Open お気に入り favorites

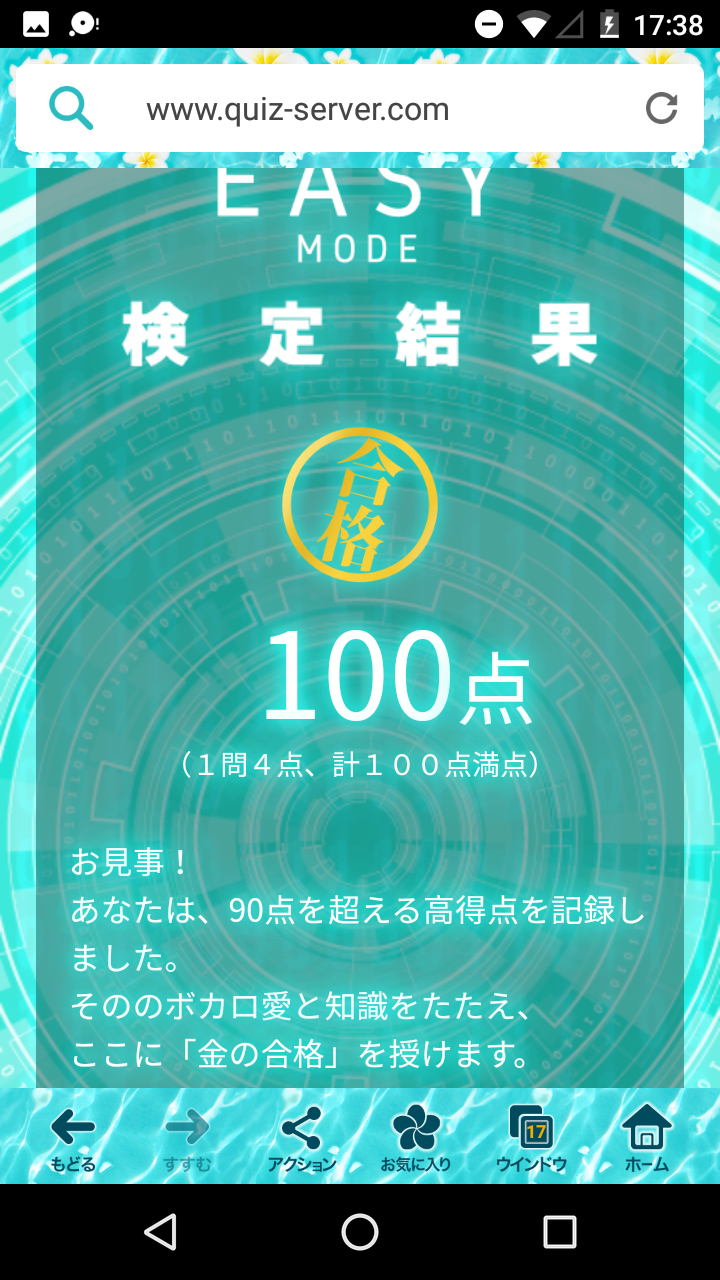416,1138
